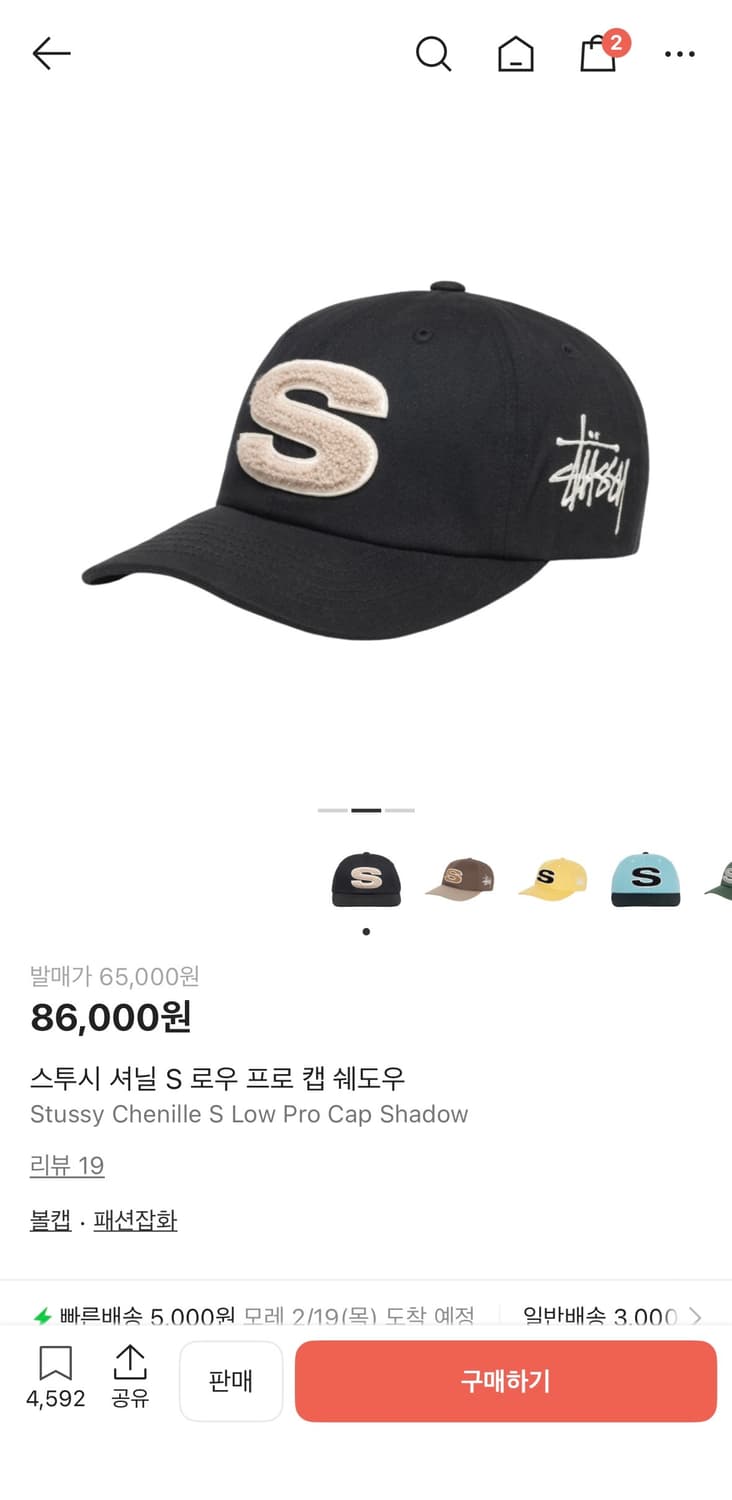This screenshot has width=732, height=1500.
Task: Tap the share icon above 공유
Action: (x=130, y=1362)
